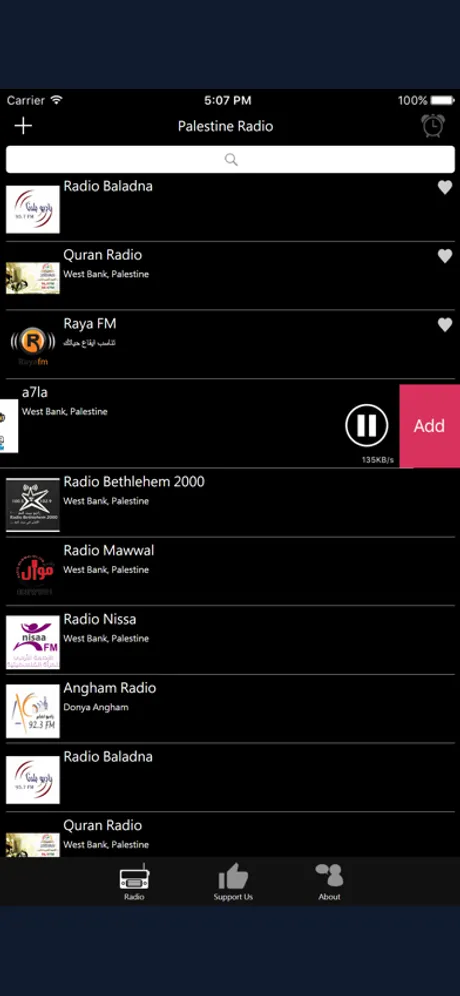Open Radio Nissa station
The image size is (460, 996).
tap(230, 640)
